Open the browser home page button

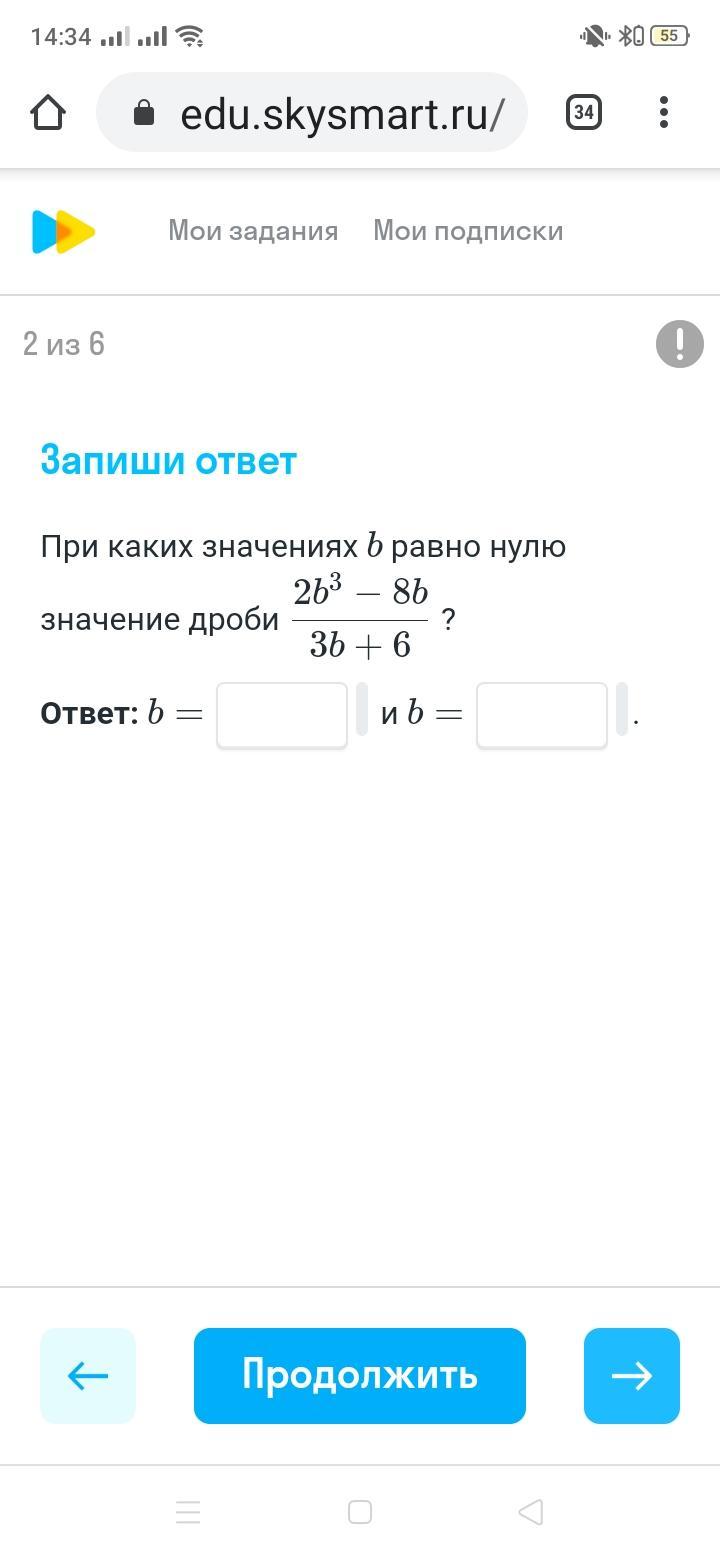(48, 113)
